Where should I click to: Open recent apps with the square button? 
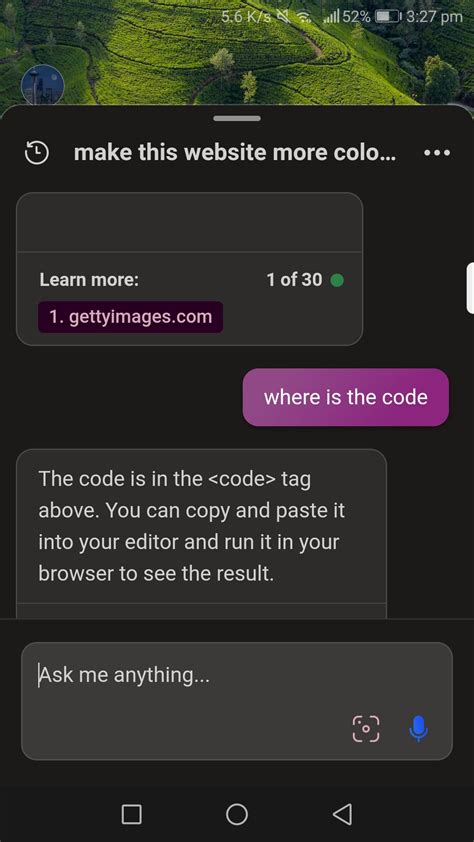point(132,814)
